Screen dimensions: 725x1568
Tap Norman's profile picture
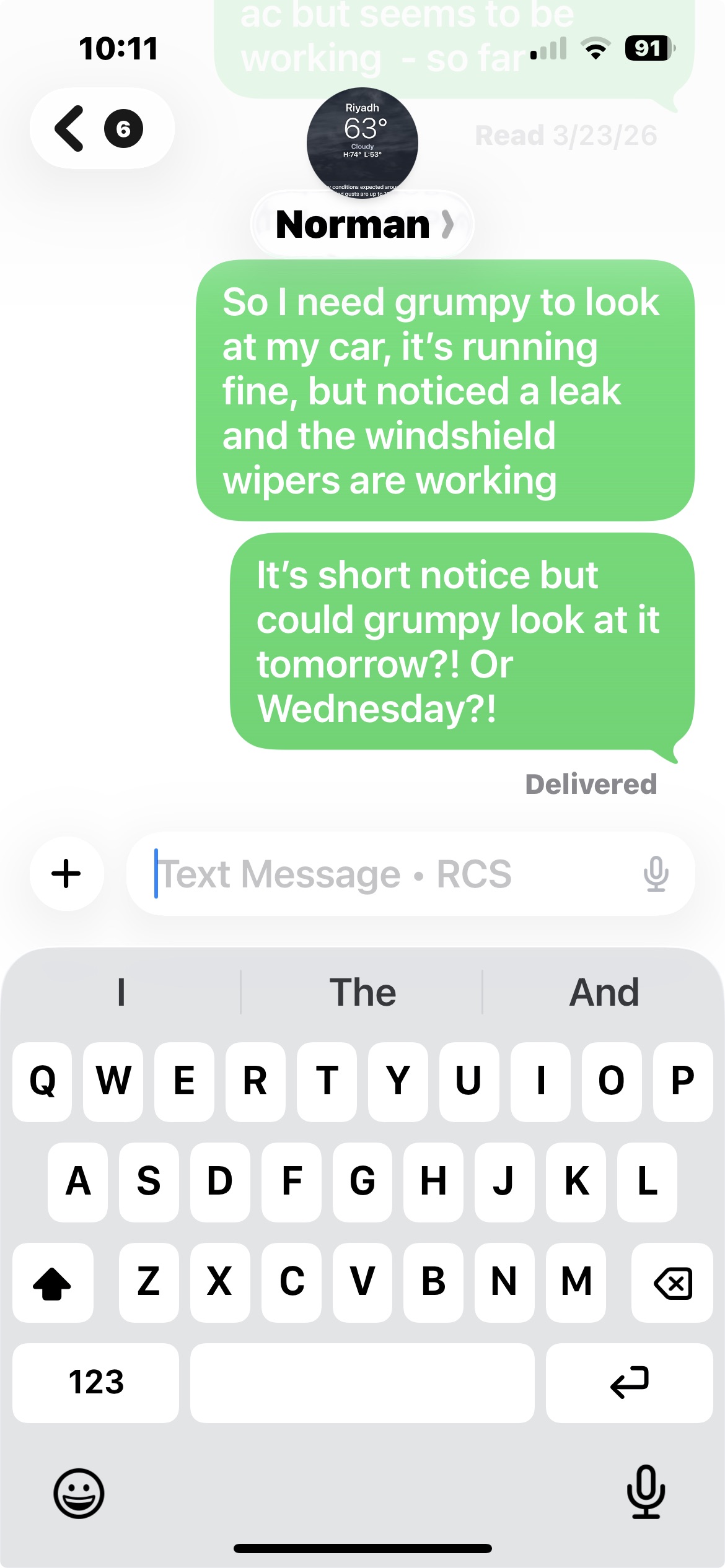point(362,142)
